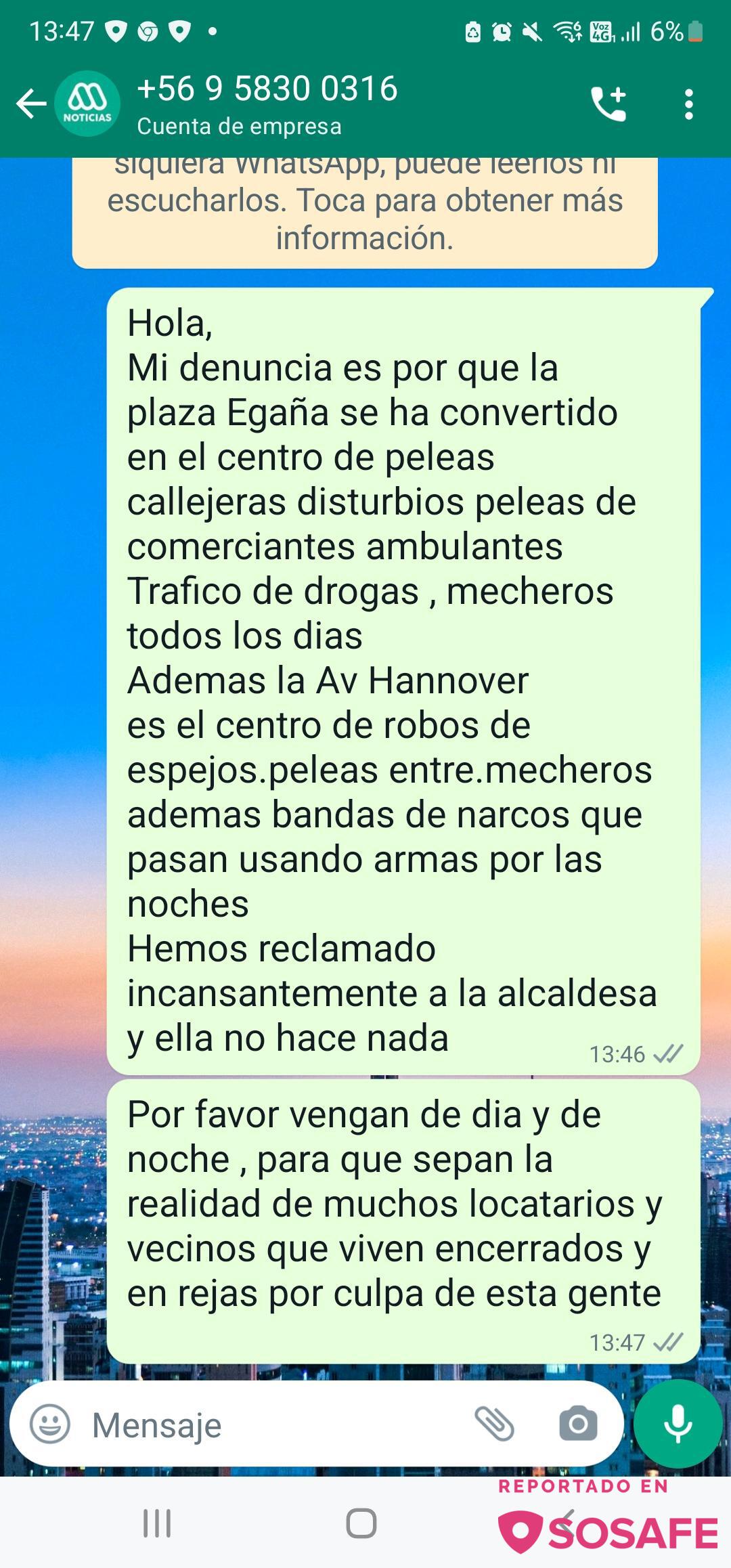Open recent apps from the navigation bar
This screenshot has width=731, height=1568.
[x=157, y=1524]
